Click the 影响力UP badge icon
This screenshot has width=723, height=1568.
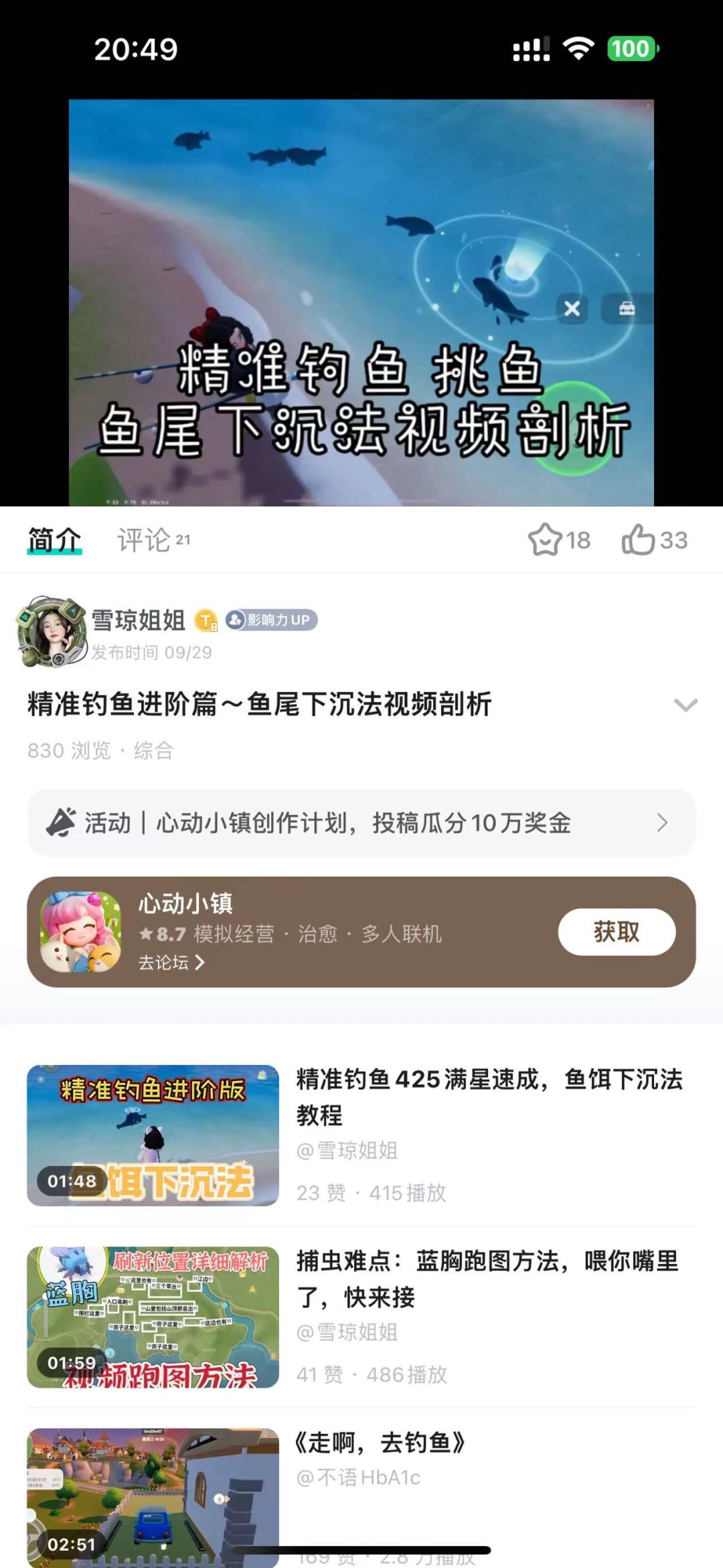coord(270,620)
